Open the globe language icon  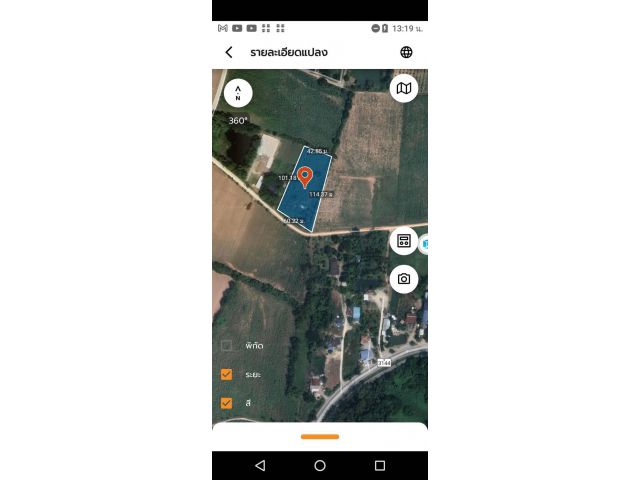(x=406, y=52)
